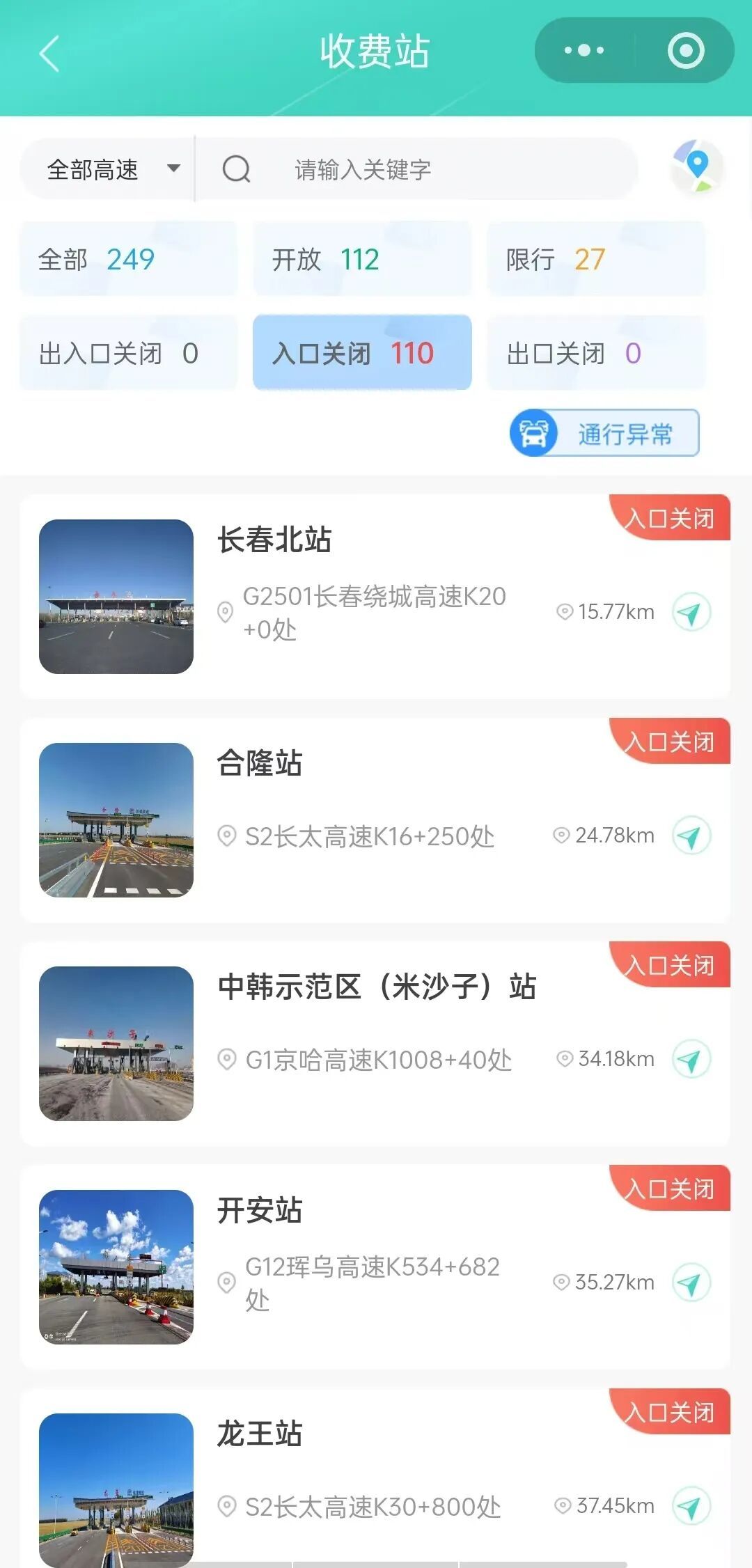Navigate to 长春北站 via arrow icon

coord(691,613)
